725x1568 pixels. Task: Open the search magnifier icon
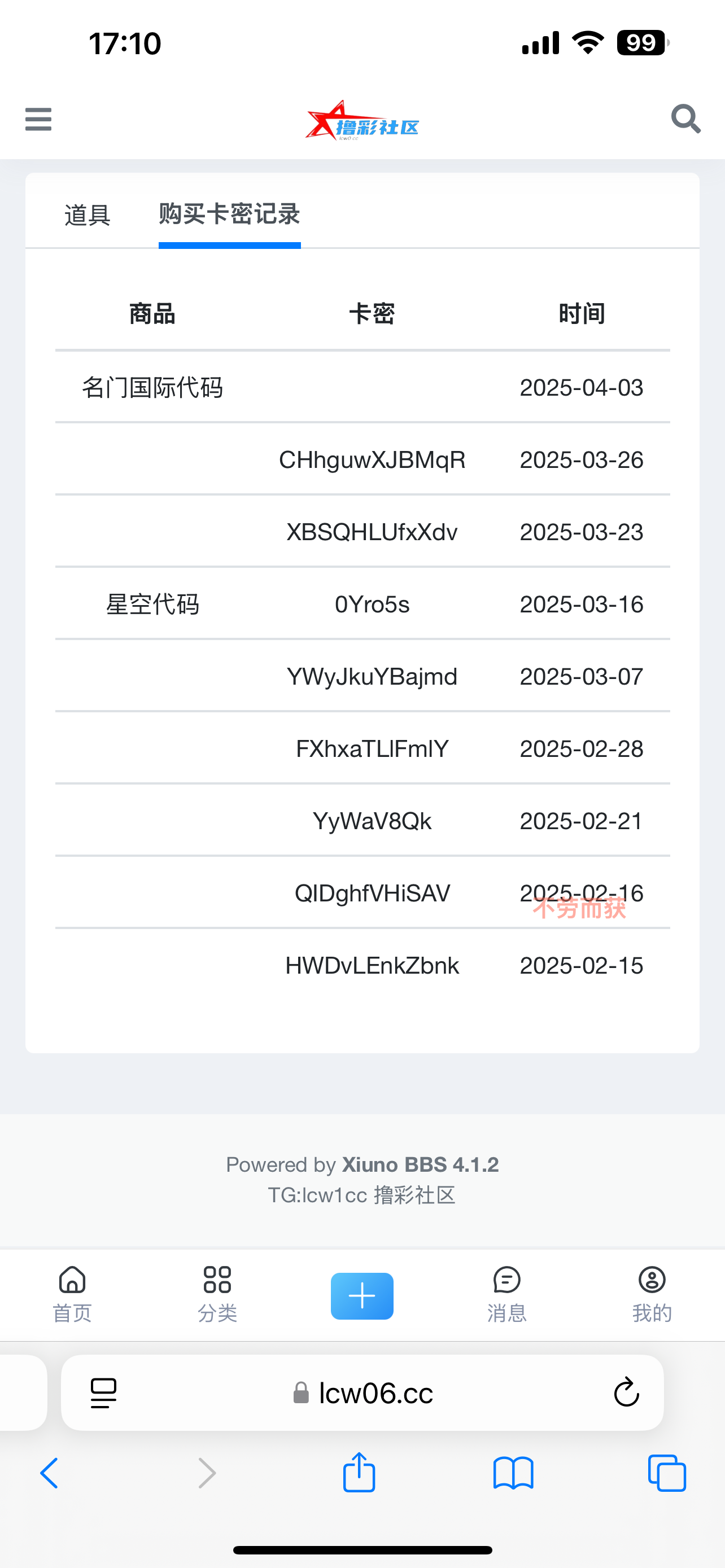coord(685,119)
